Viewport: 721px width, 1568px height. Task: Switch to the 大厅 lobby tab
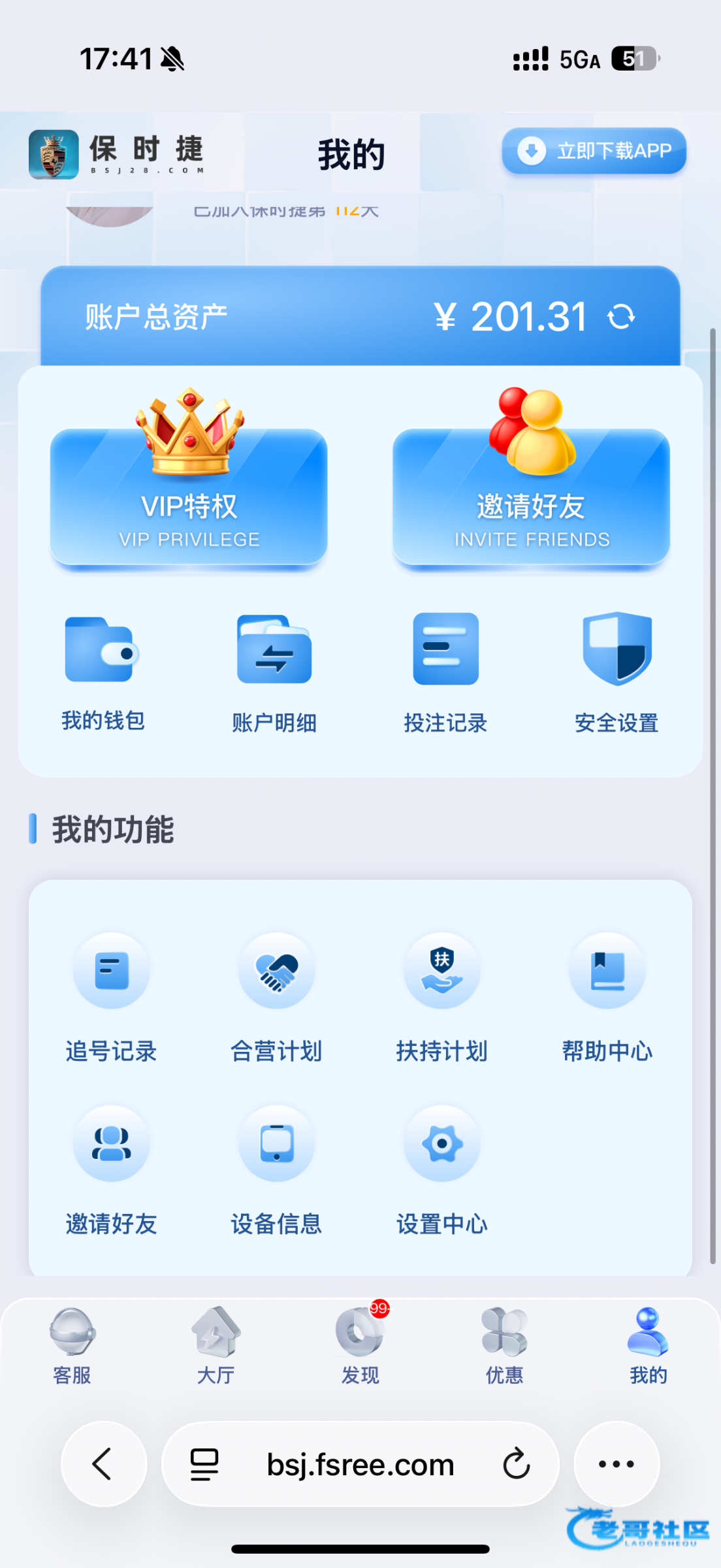(x=216, y=1346)
